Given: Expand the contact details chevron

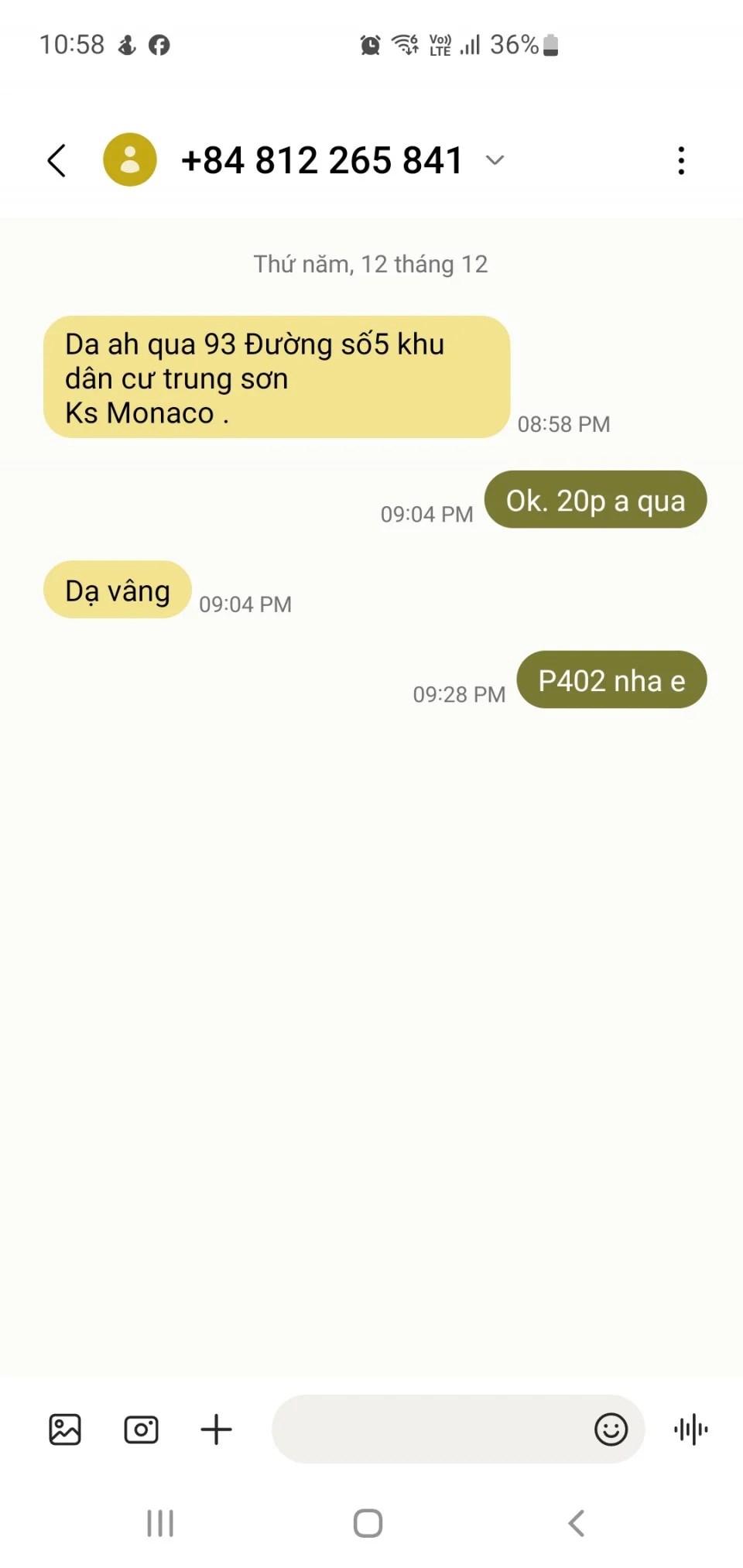Looking at the screenshot, I should point(495,160).
